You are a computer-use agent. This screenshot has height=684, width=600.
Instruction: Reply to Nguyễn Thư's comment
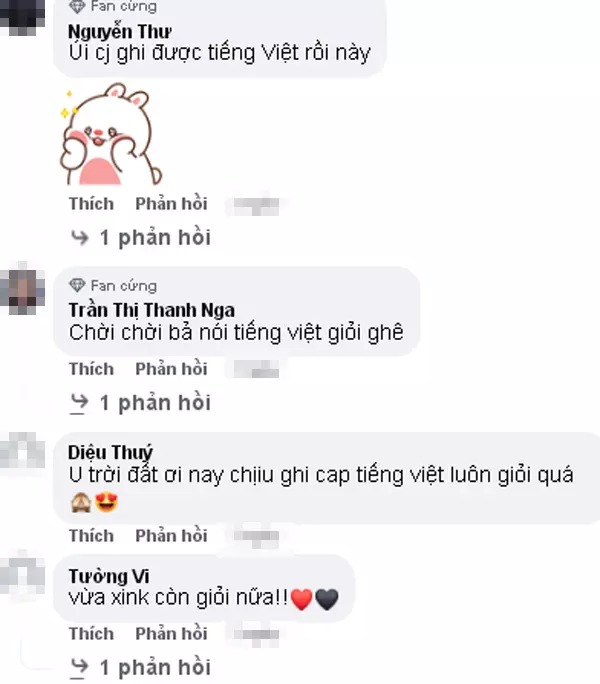(x=171, y=203)
